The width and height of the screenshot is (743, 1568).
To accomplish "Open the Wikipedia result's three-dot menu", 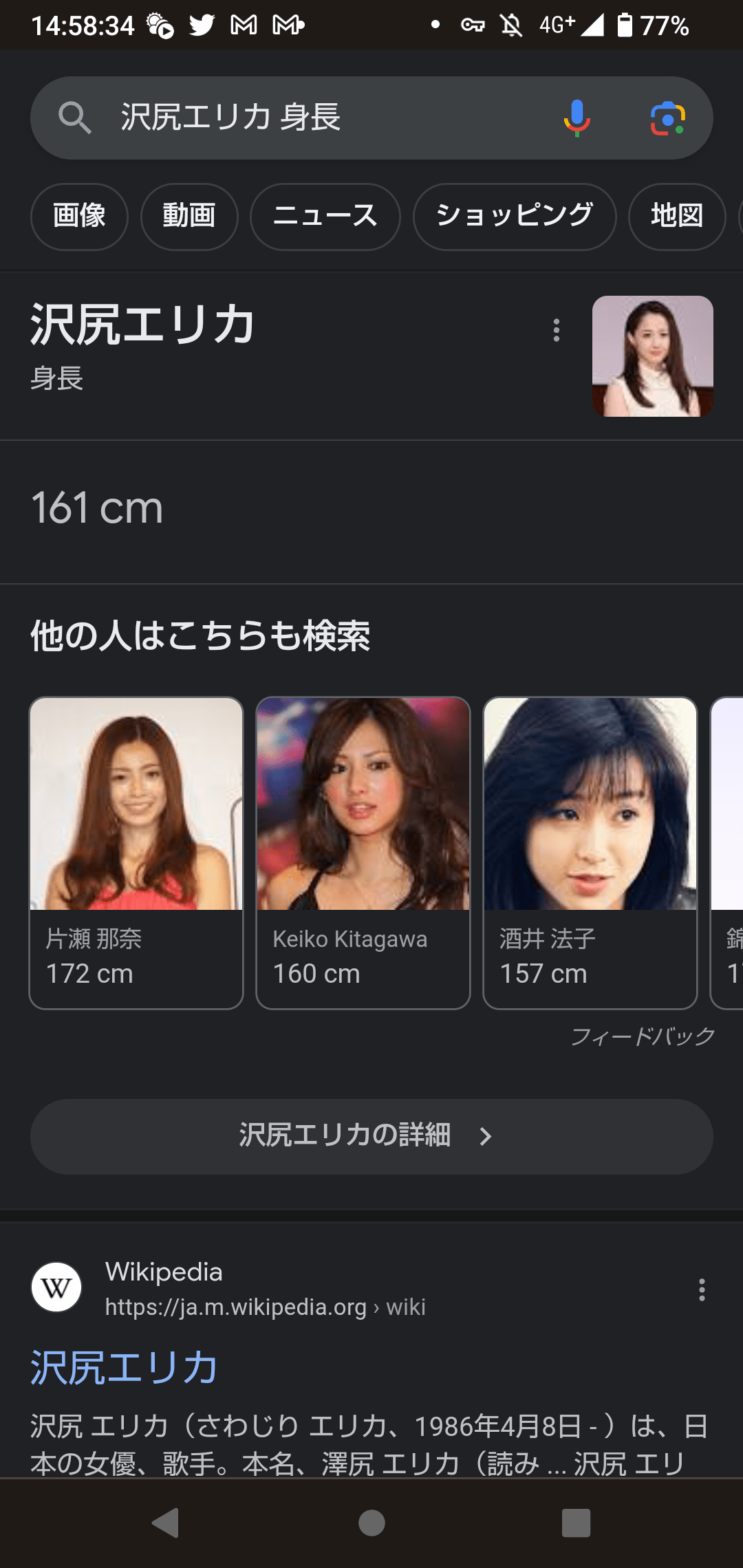I will point(702,1289).
